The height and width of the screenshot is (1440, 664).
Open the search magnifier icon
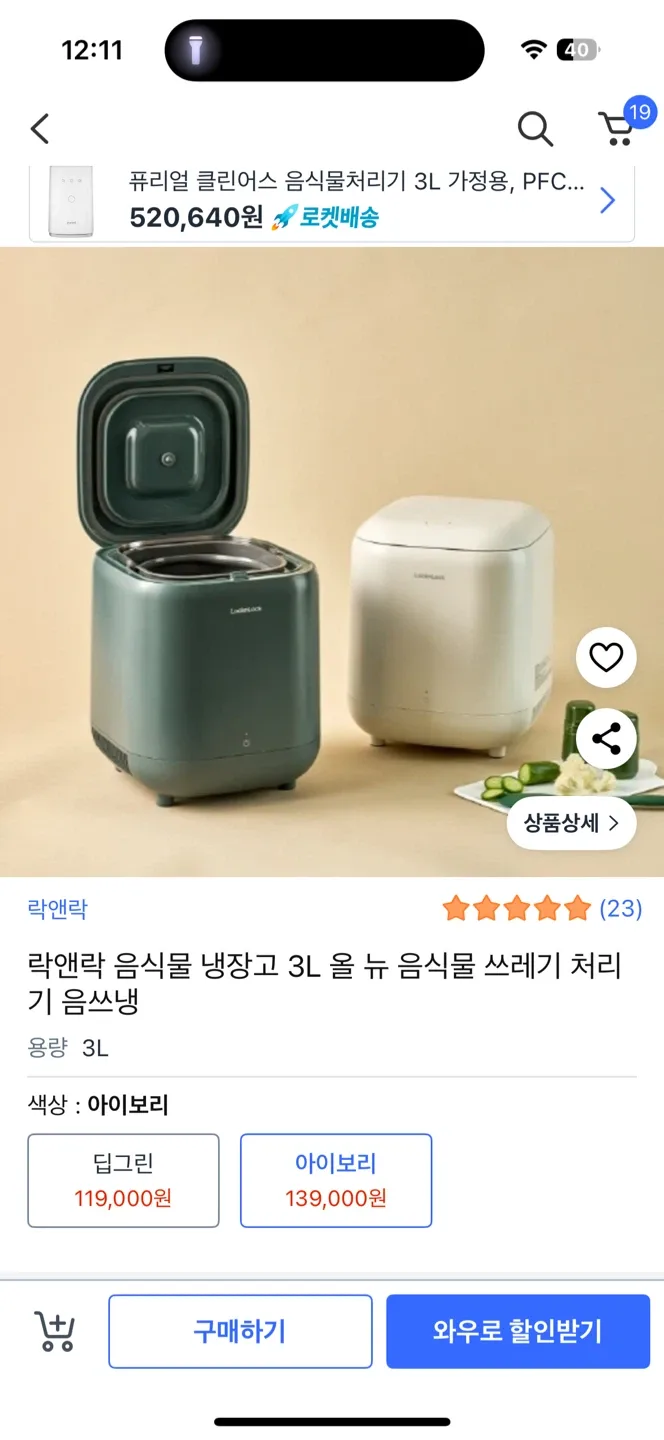(535, 129)
